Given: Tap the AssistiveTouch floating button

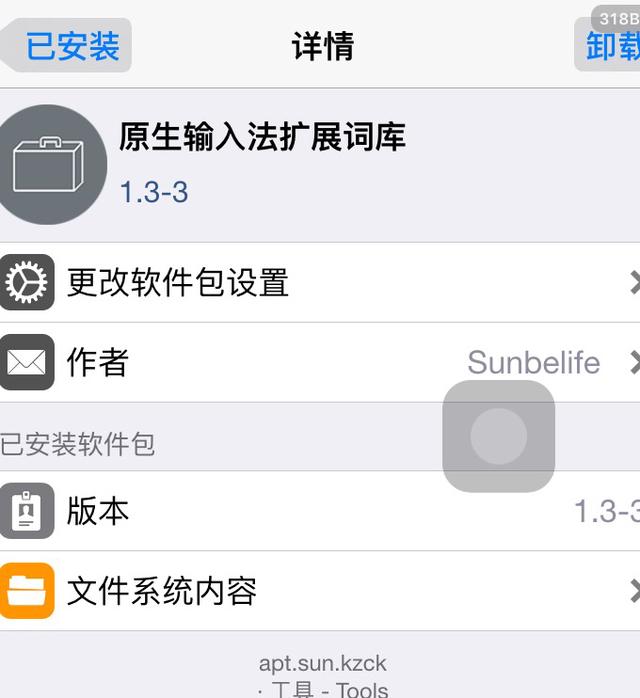Looking at the screenshot, I should coord(498,436).
